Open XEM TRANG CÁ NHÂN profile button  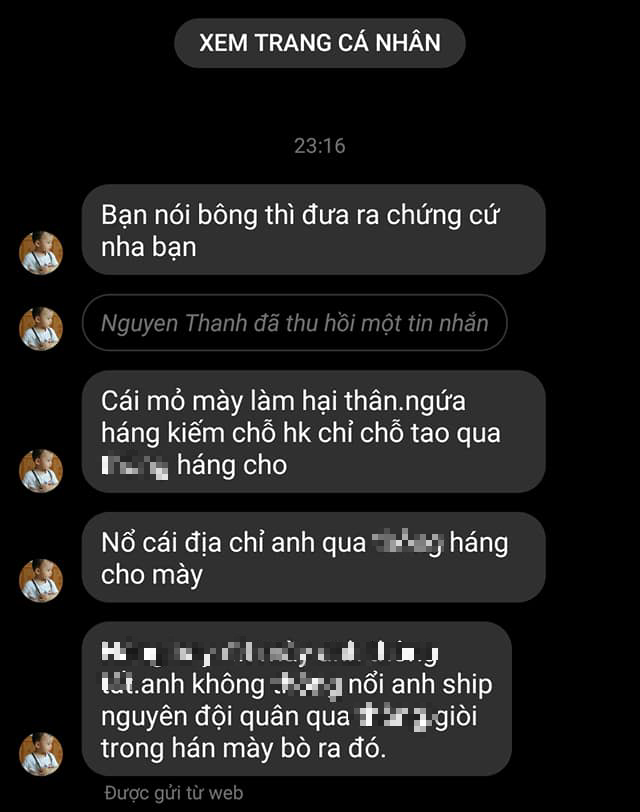click(319, 43)
